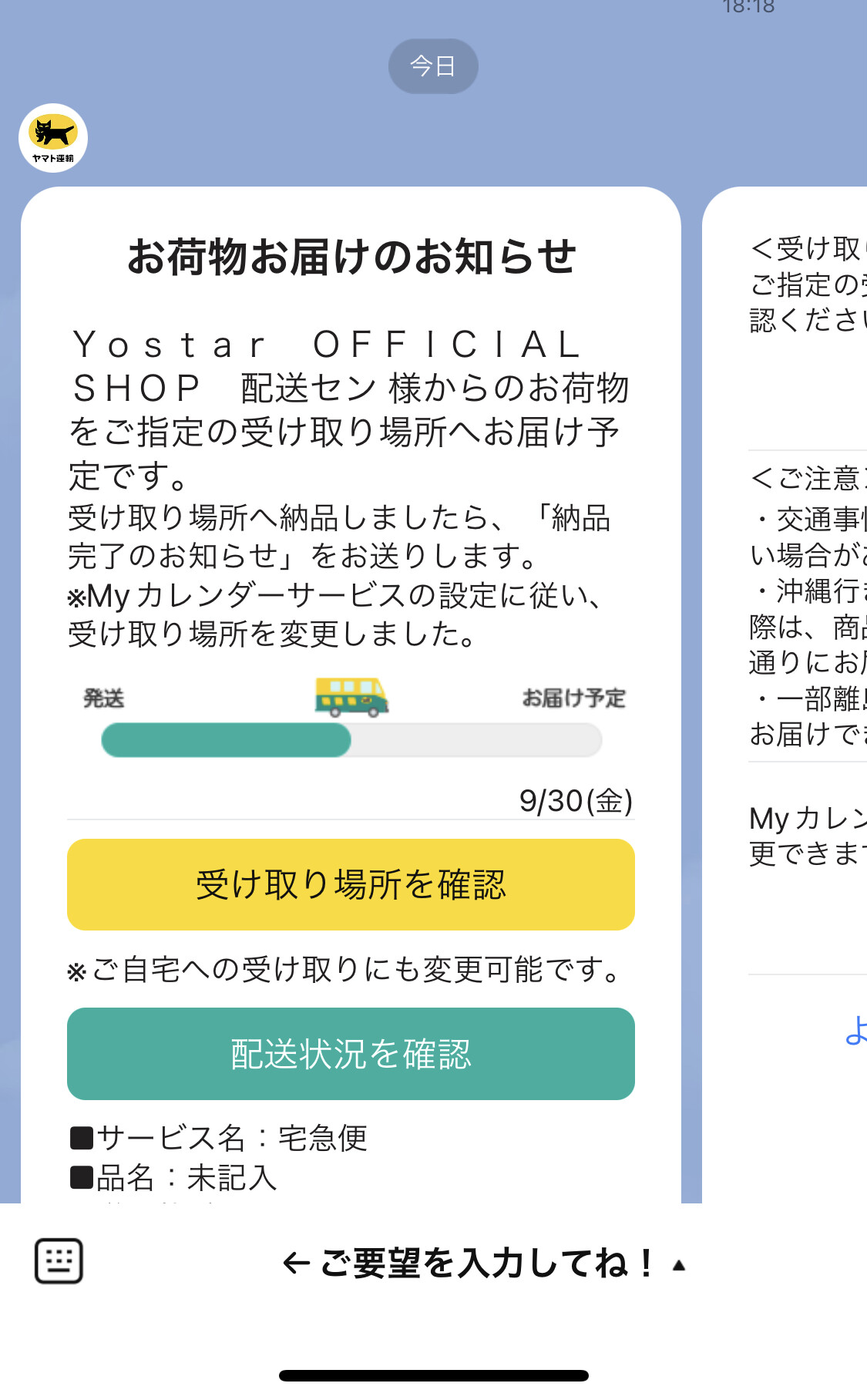This screenshot has width=867, height=1400.
Task: Expand the ご要望を入力してね menu bar
Action: point(484,1264)
